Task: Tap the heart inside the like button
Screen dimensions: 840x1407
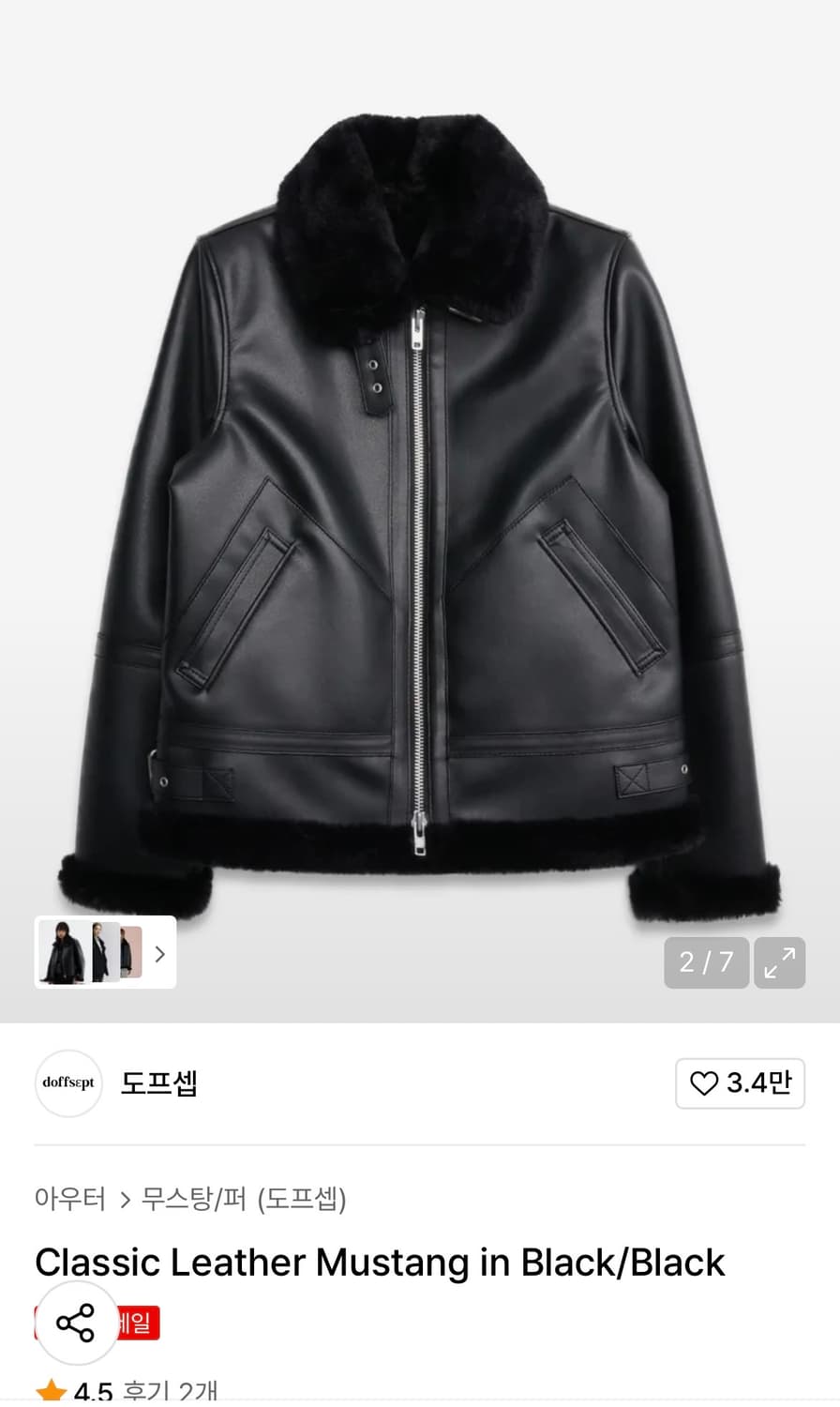Action: [704, 1083]
